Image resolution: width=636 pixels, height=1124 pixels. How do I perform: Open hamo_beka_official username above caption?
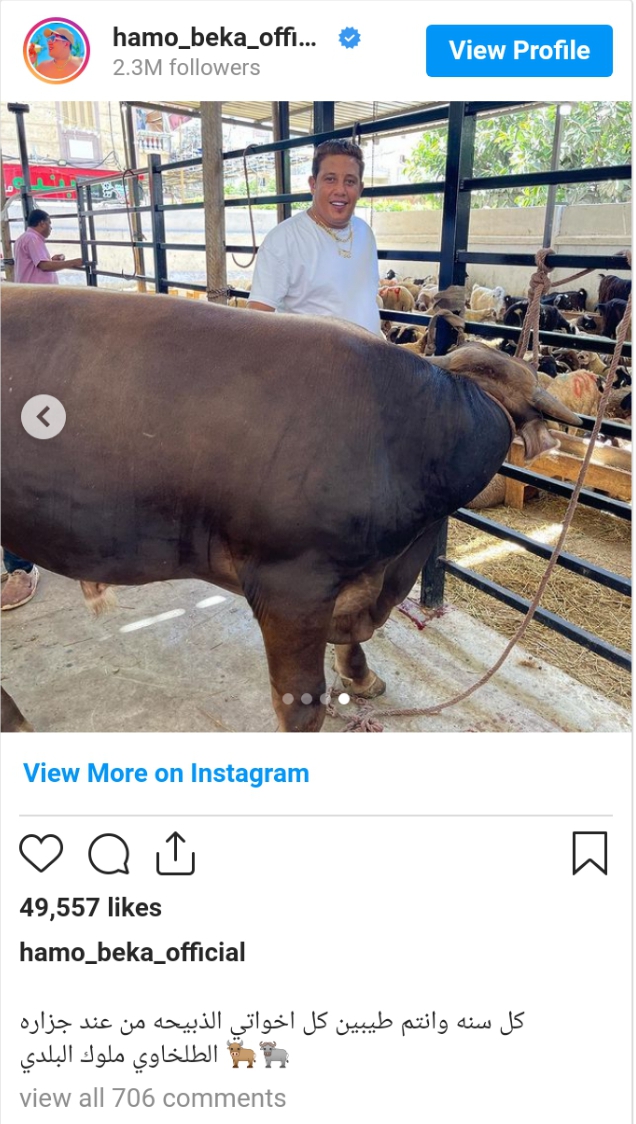[132, 952]
